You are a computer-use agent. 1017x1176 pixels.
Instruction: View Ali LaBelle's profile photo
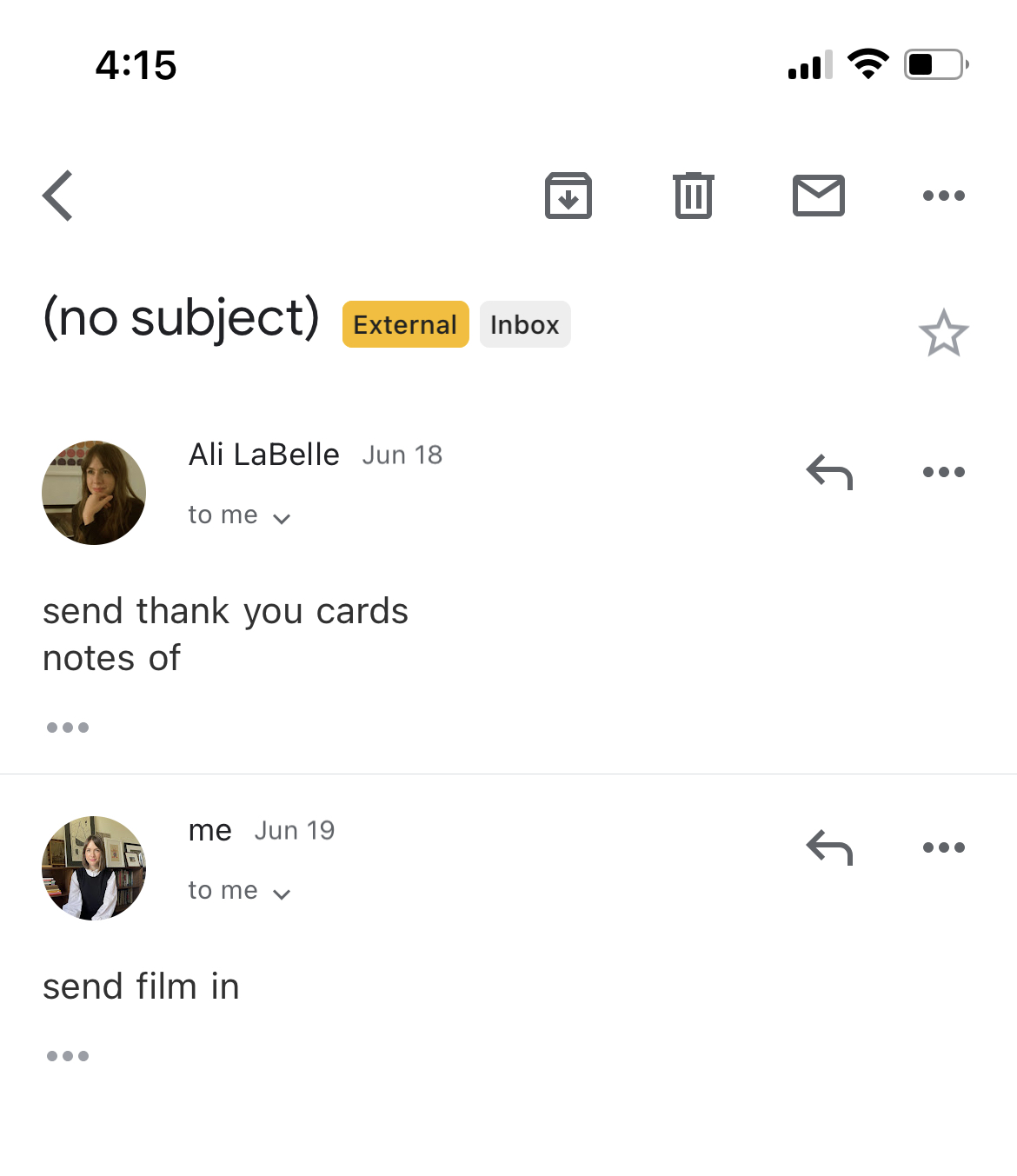click(x=94, y=493)
